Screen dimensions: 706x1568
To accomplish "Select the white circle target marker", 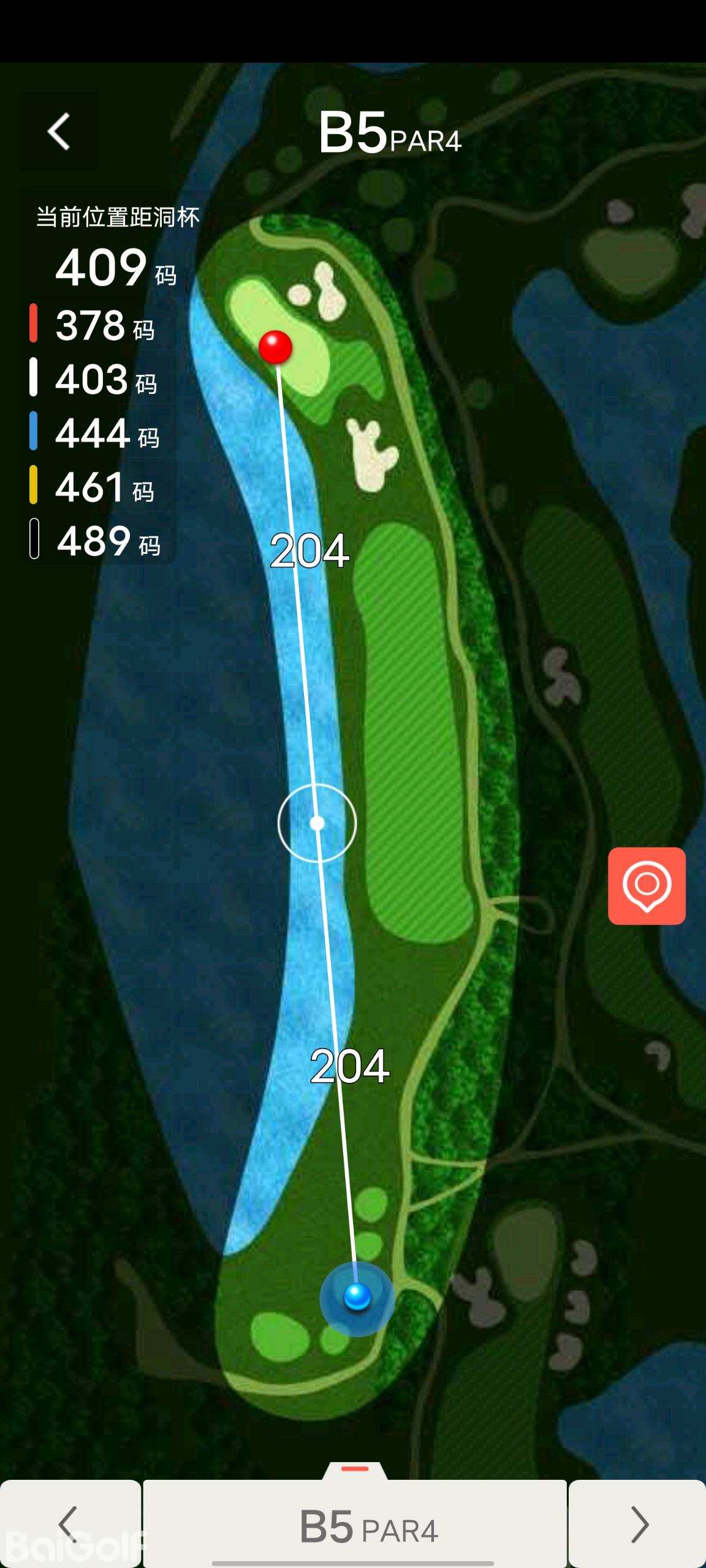I will (x=317, y=823).
